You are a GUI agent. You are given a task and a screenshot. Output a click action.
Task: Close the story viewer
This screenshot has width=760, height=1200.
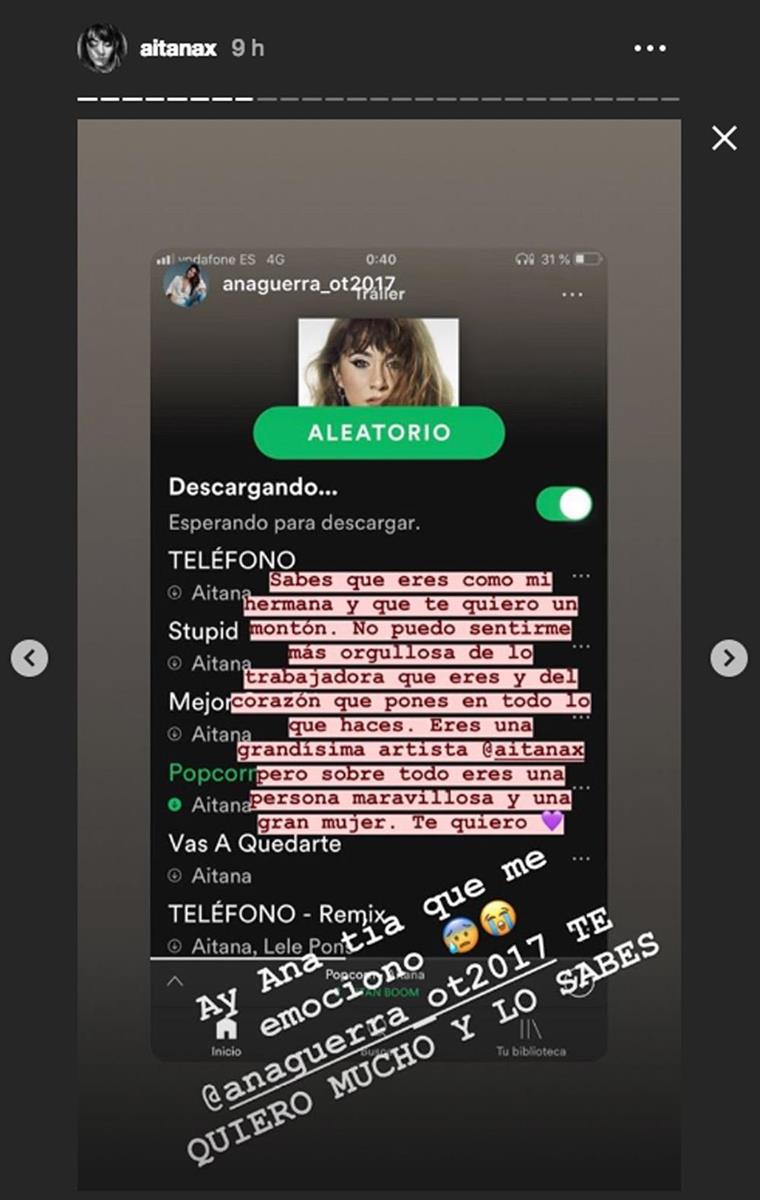pyautogui.click(x=724, y=138)
